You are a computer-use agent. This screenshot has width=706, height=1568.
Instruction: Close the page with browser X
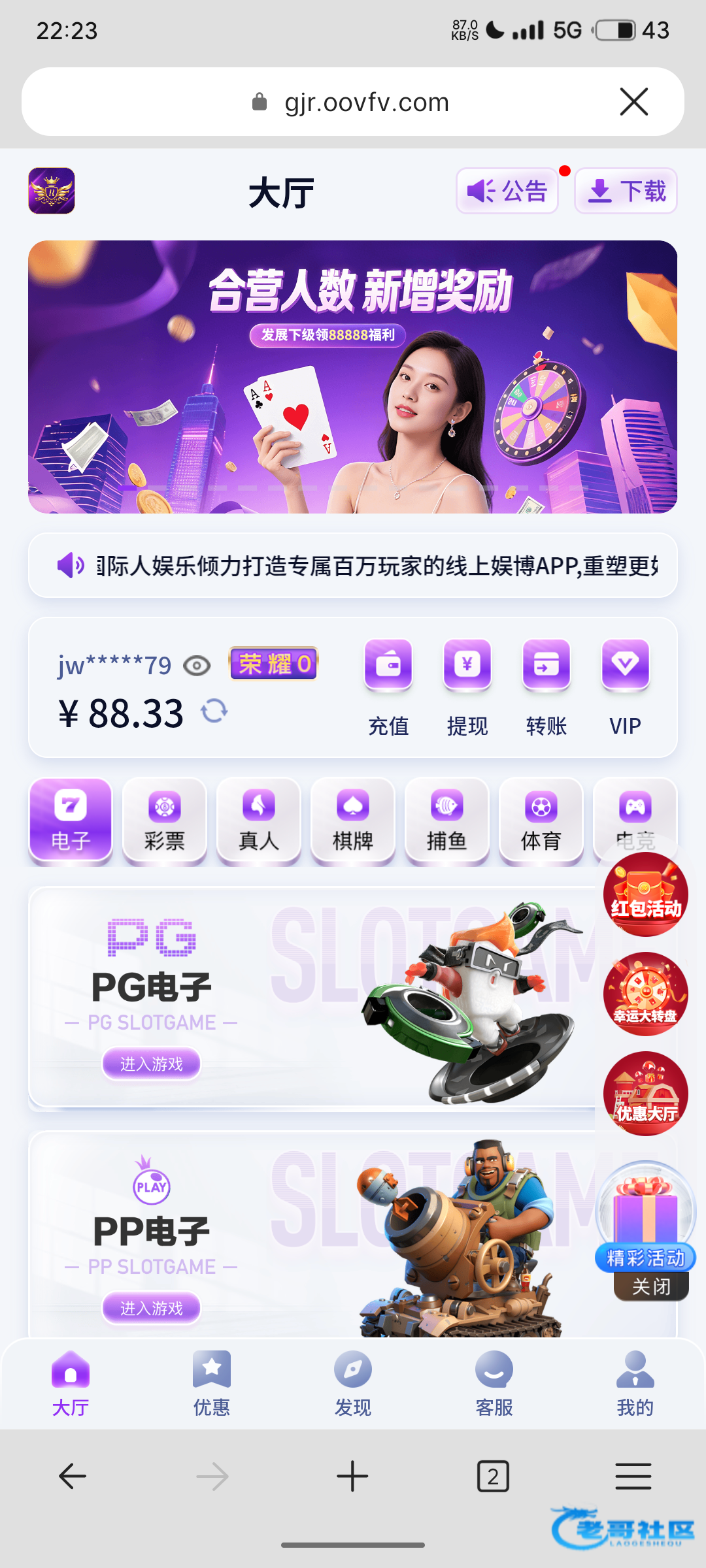click(x=633, y=102)
